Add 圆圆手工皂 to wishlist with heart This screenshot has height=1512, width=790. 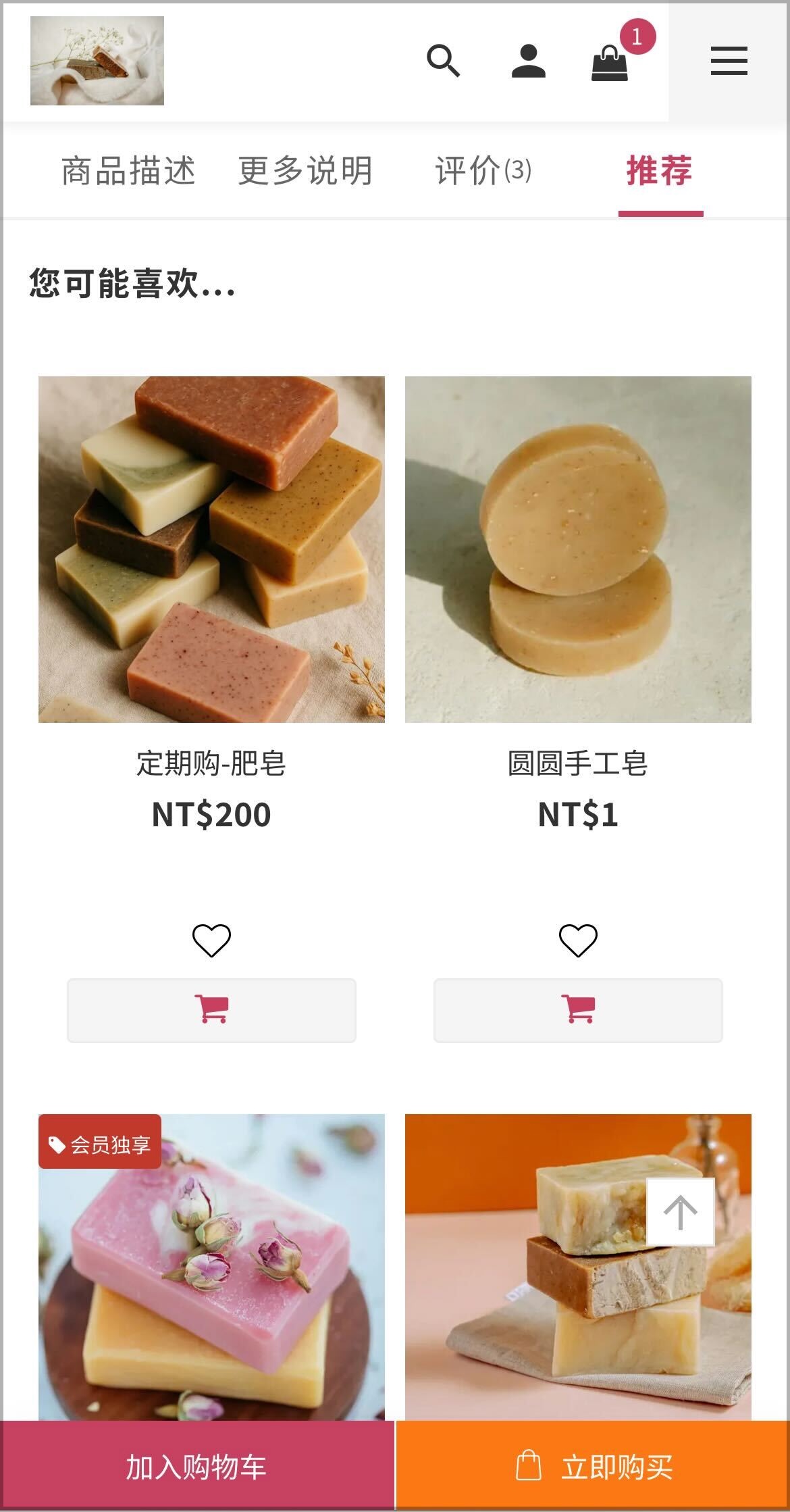(578, 940)
